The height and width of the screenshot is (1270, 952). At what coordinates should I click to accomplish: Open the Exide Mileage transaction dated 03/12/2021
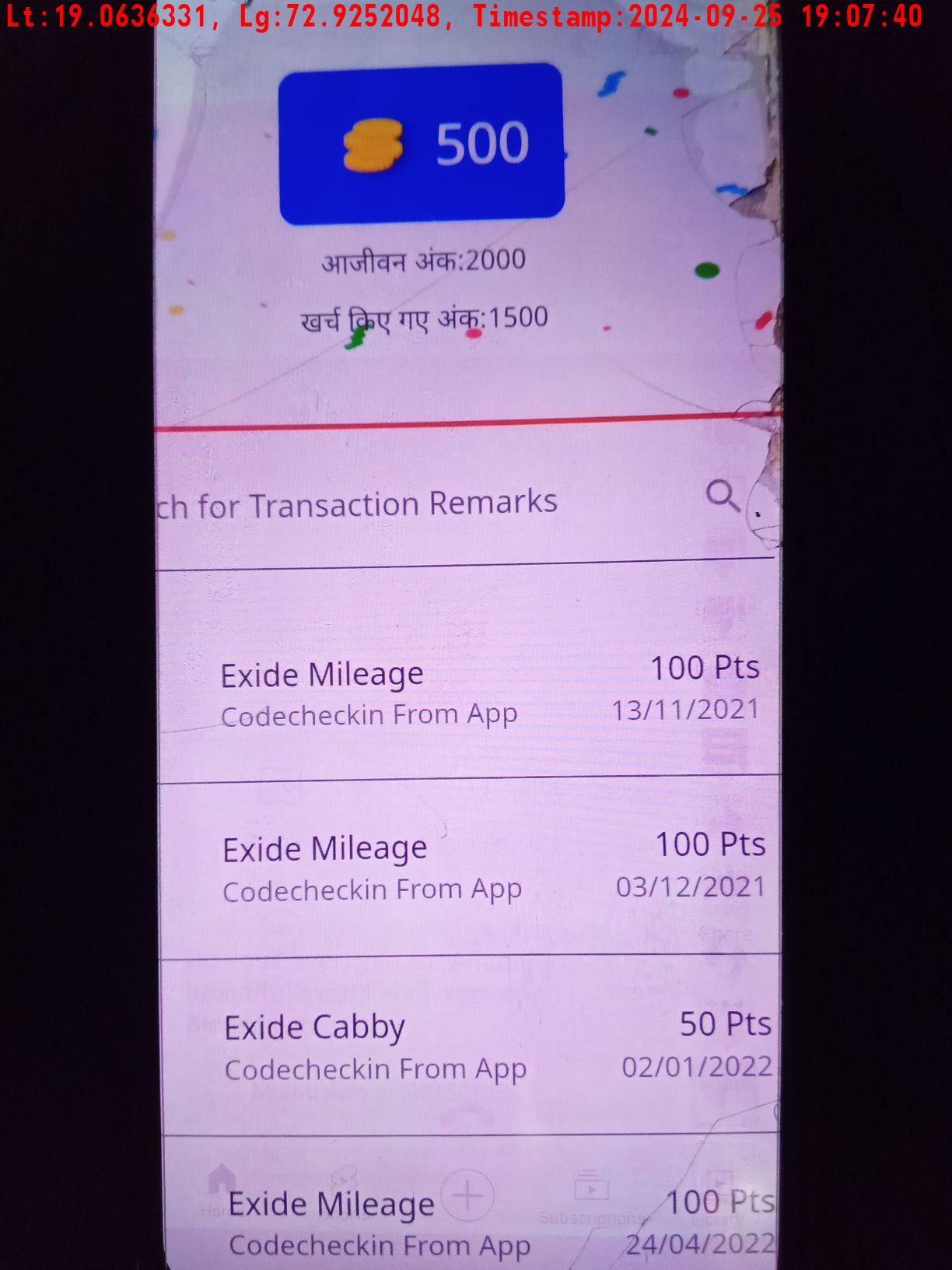(x=467, y=867)
